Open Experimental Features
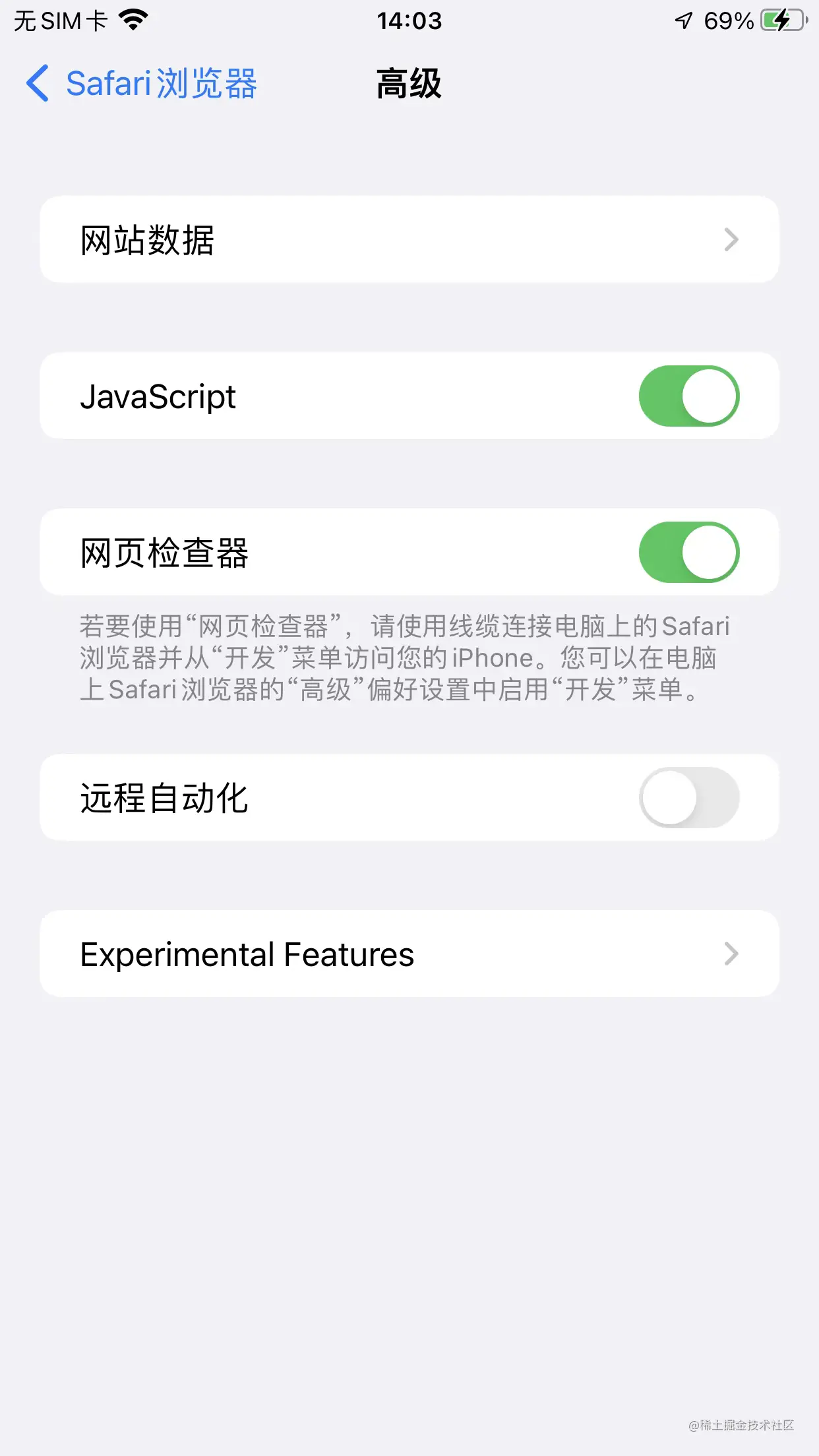This screenshot has width=819, height=1456. tap(409, 954)
